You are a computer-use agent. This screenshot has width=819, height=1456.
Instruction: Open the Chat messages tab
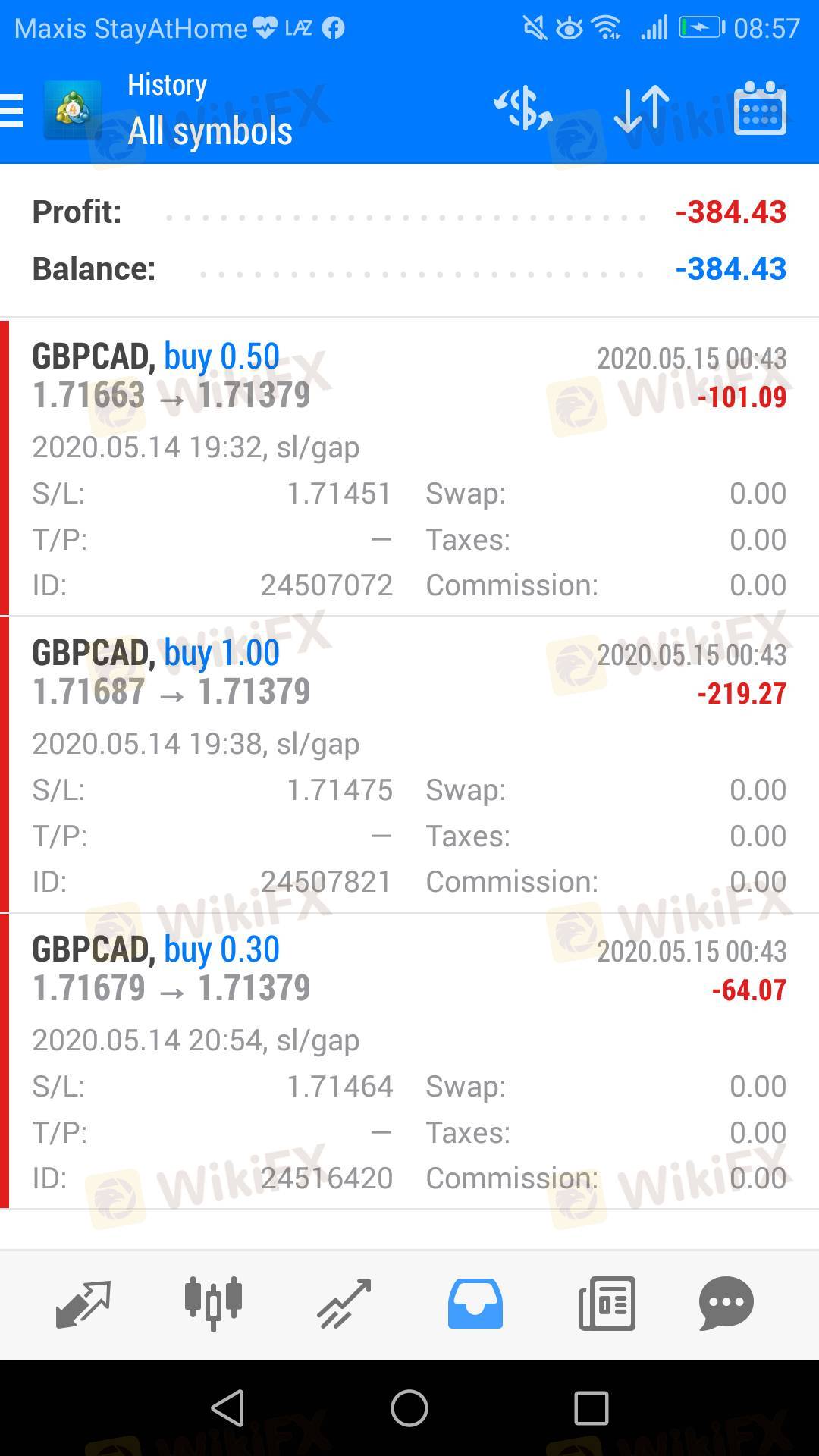click(726, 1304)
